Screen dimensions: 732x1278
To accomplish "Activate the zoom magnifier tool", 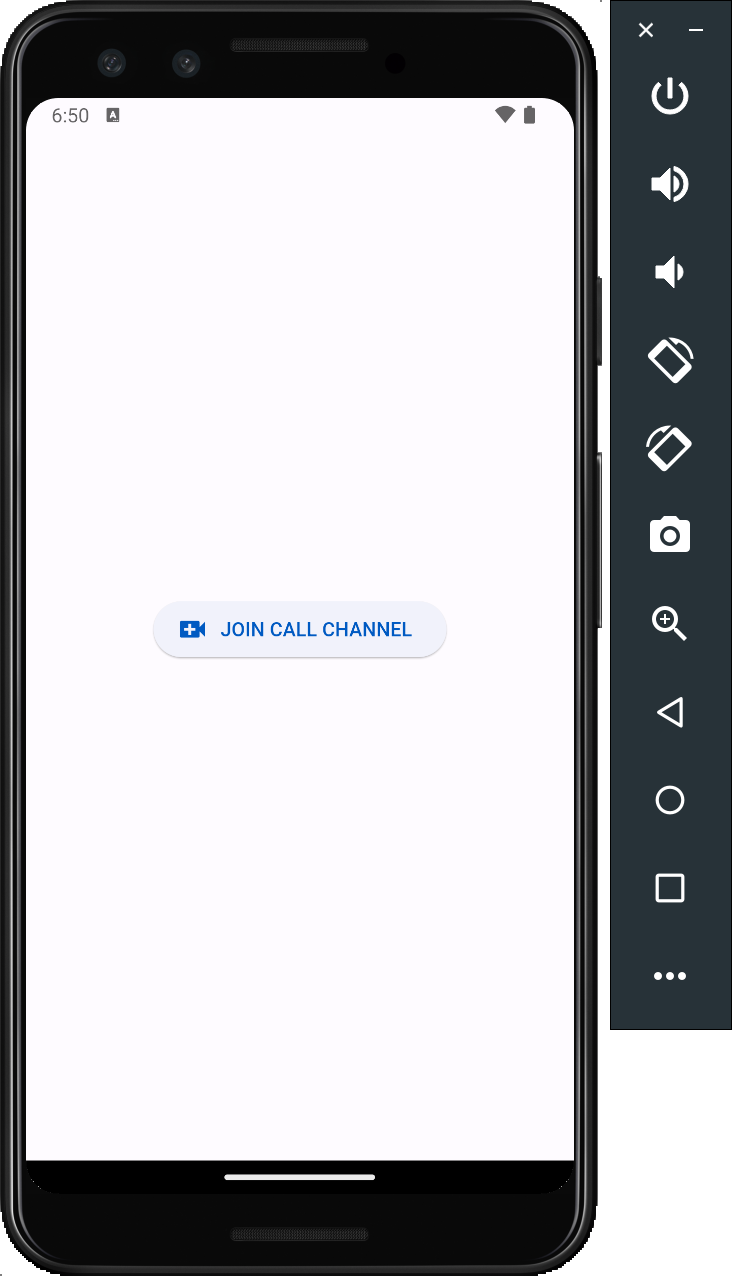I will pos(669,623).
